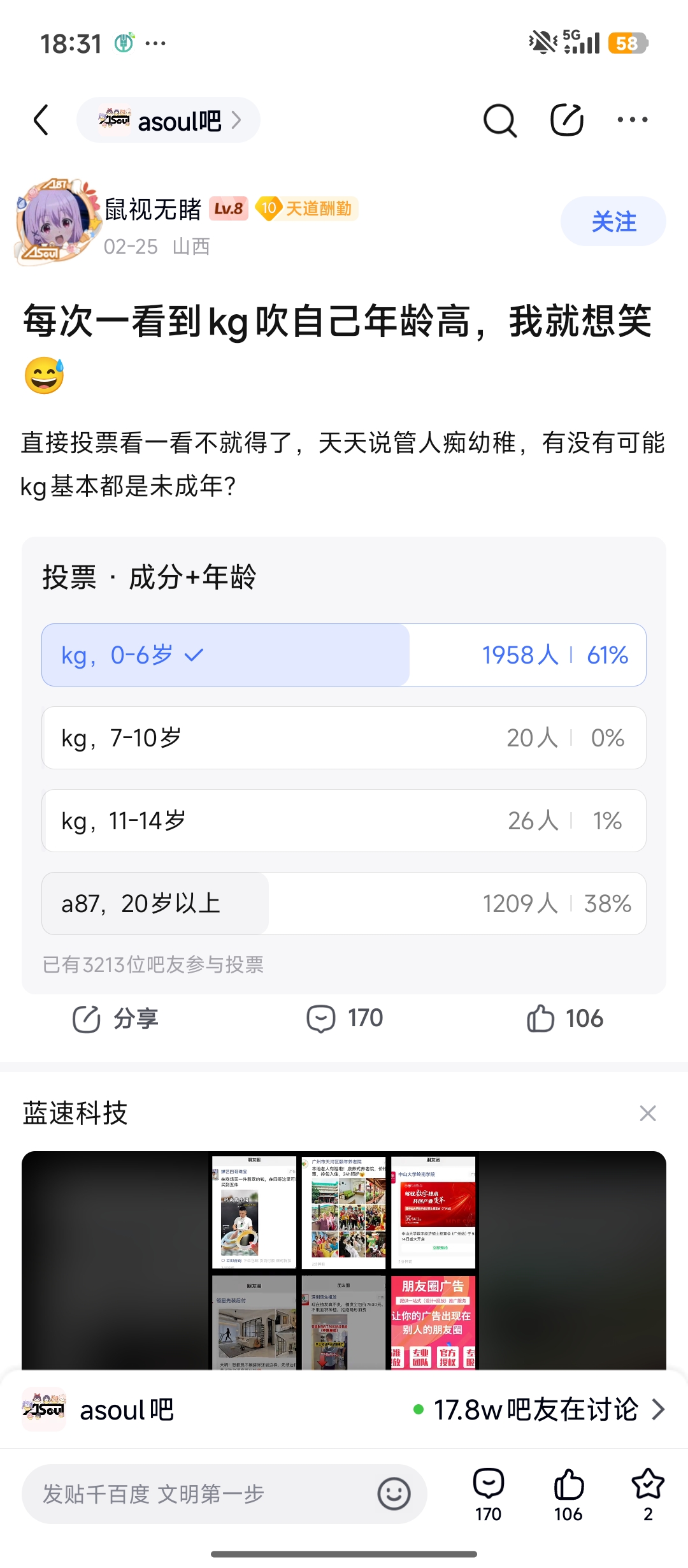Pick a87, 20岁以上 in the poll
This screenshot has width=688, height=1568.
click(x=344, y=903)
